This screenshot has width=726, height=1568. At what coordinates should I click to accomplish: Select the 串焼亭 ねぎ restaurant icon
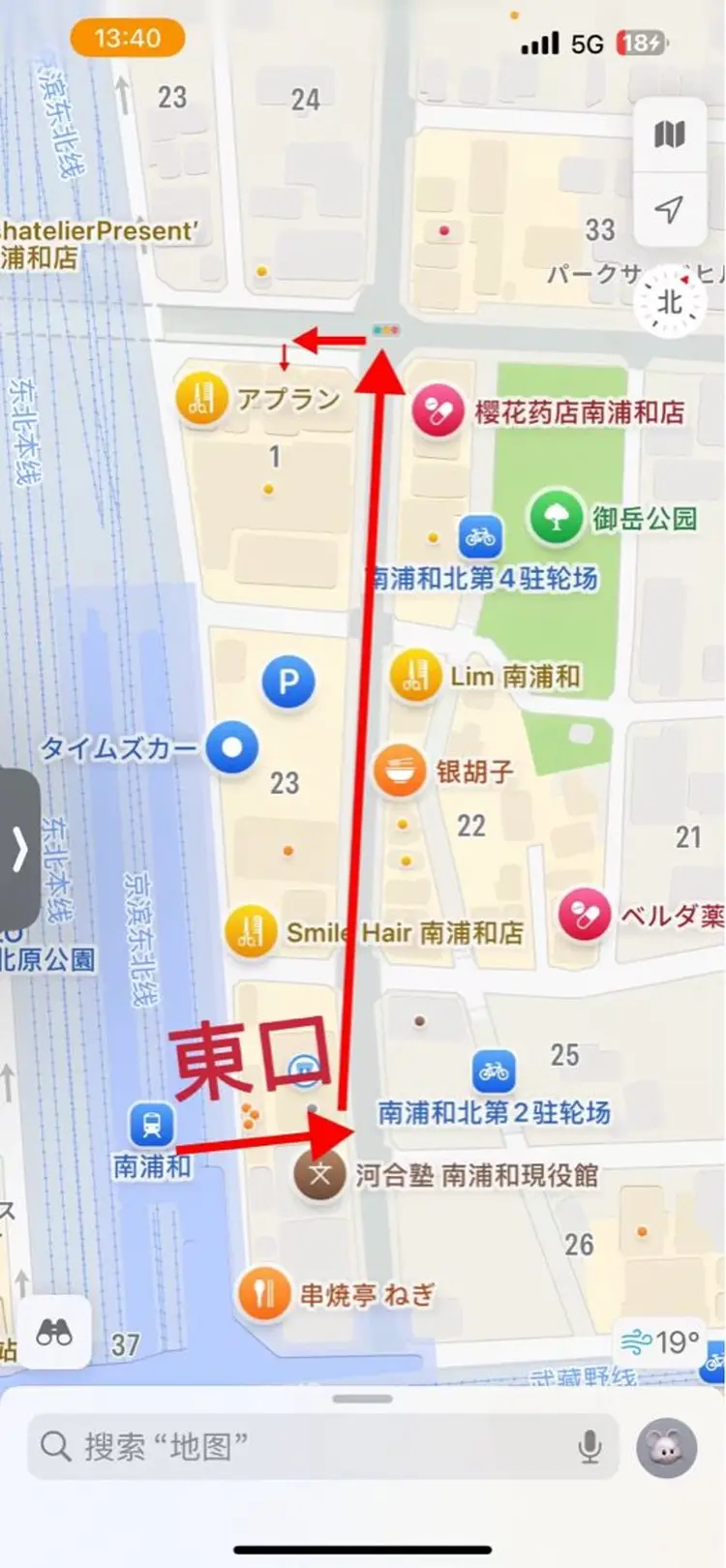tap(263, 1292)
